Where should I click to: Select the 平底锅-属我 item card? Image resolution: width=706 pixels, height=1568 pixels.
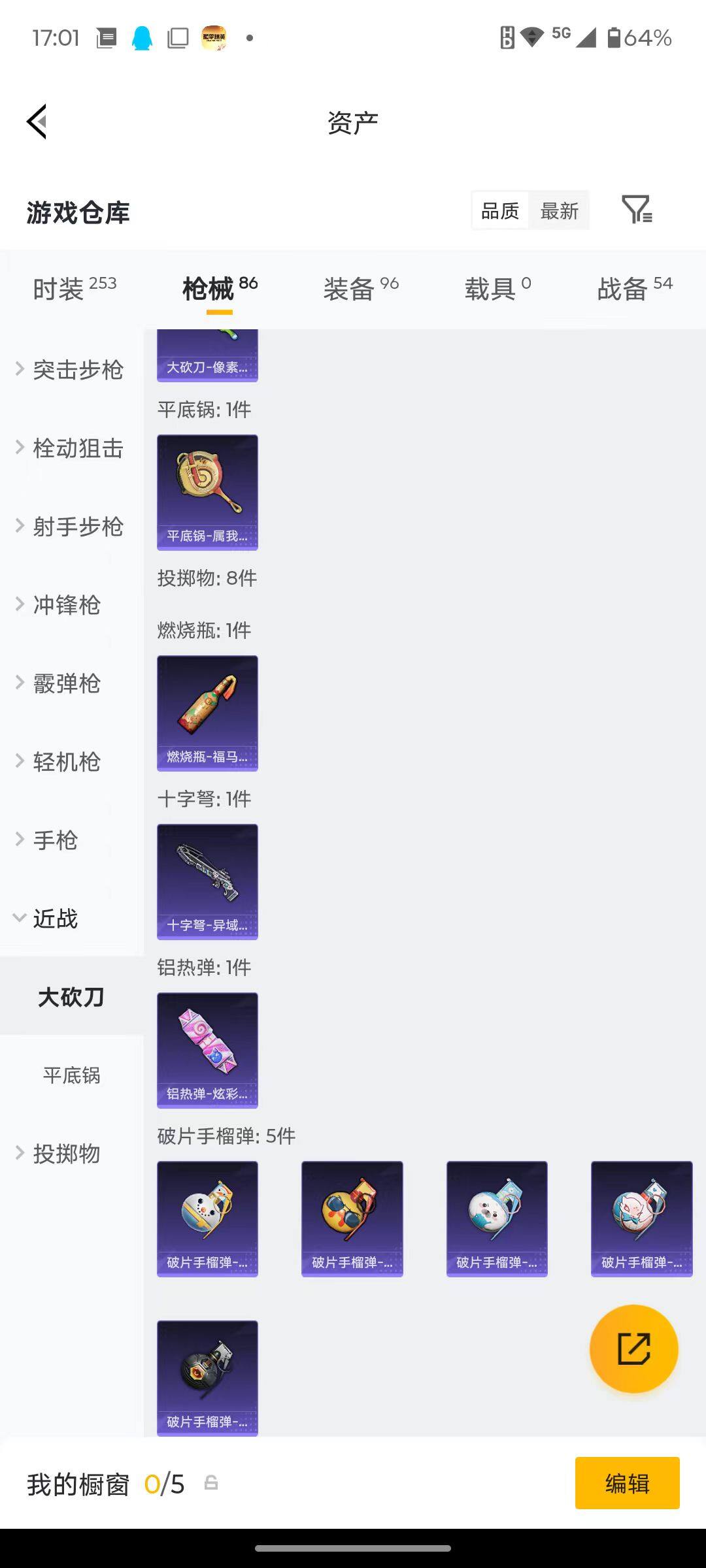pos(207,491)
